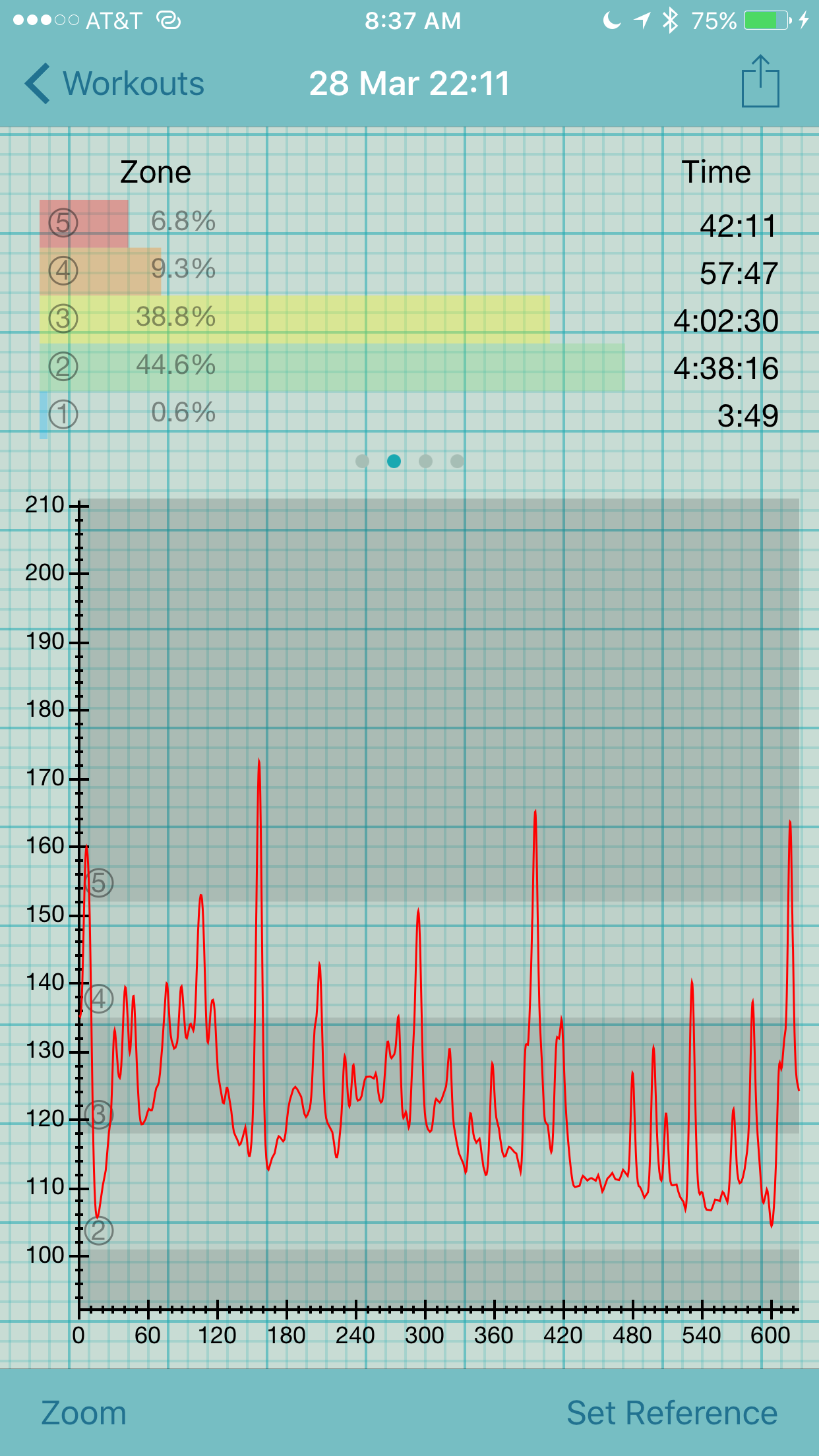Screen dimensions: 819x1456
Task: Tap the Zoom button
Action: click(x=84, y=1413)
